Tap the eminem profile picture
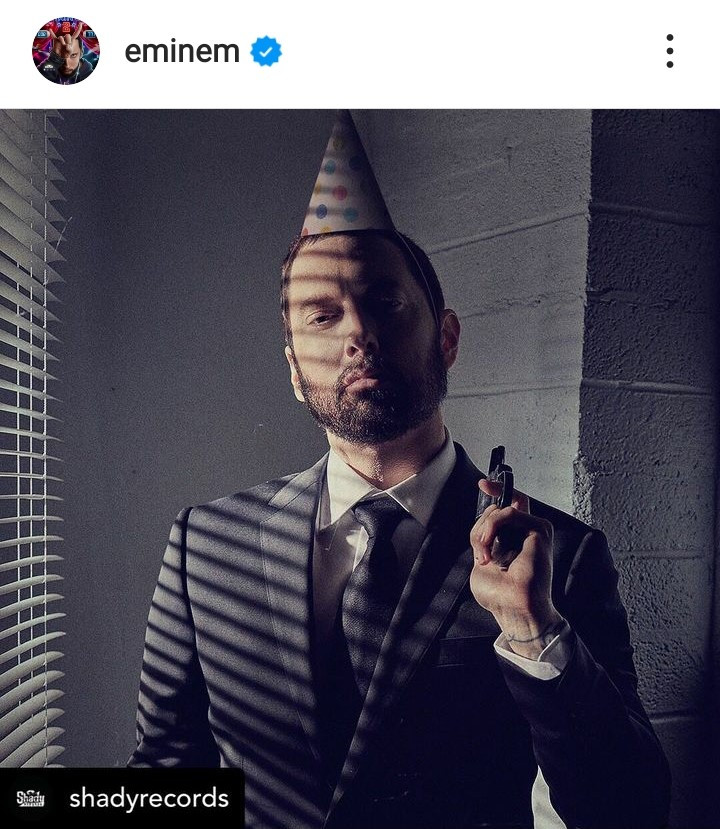Viewport: 720px width, 829px height. pos(66,51)
